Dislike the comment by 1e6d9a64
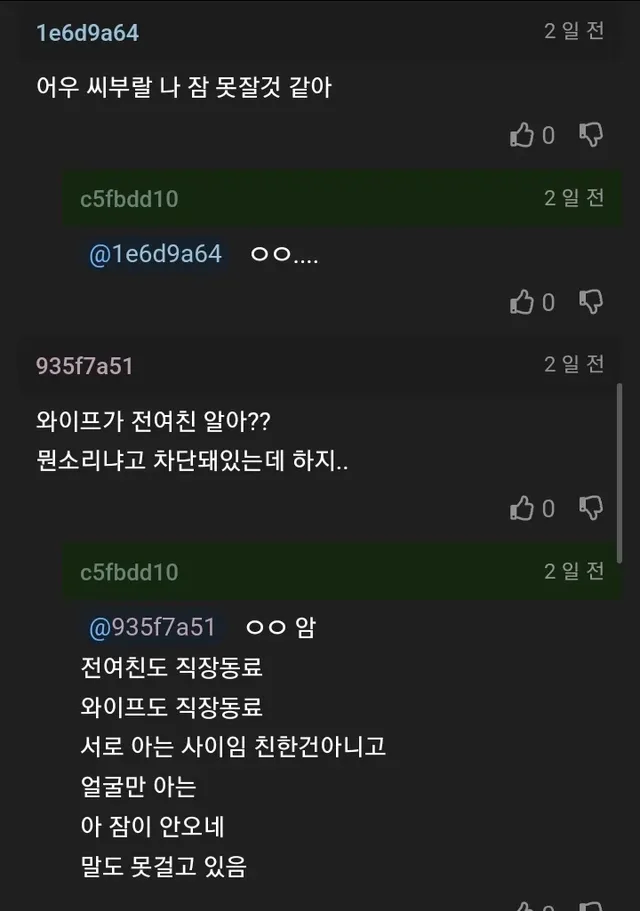 (x=592, y=134)
